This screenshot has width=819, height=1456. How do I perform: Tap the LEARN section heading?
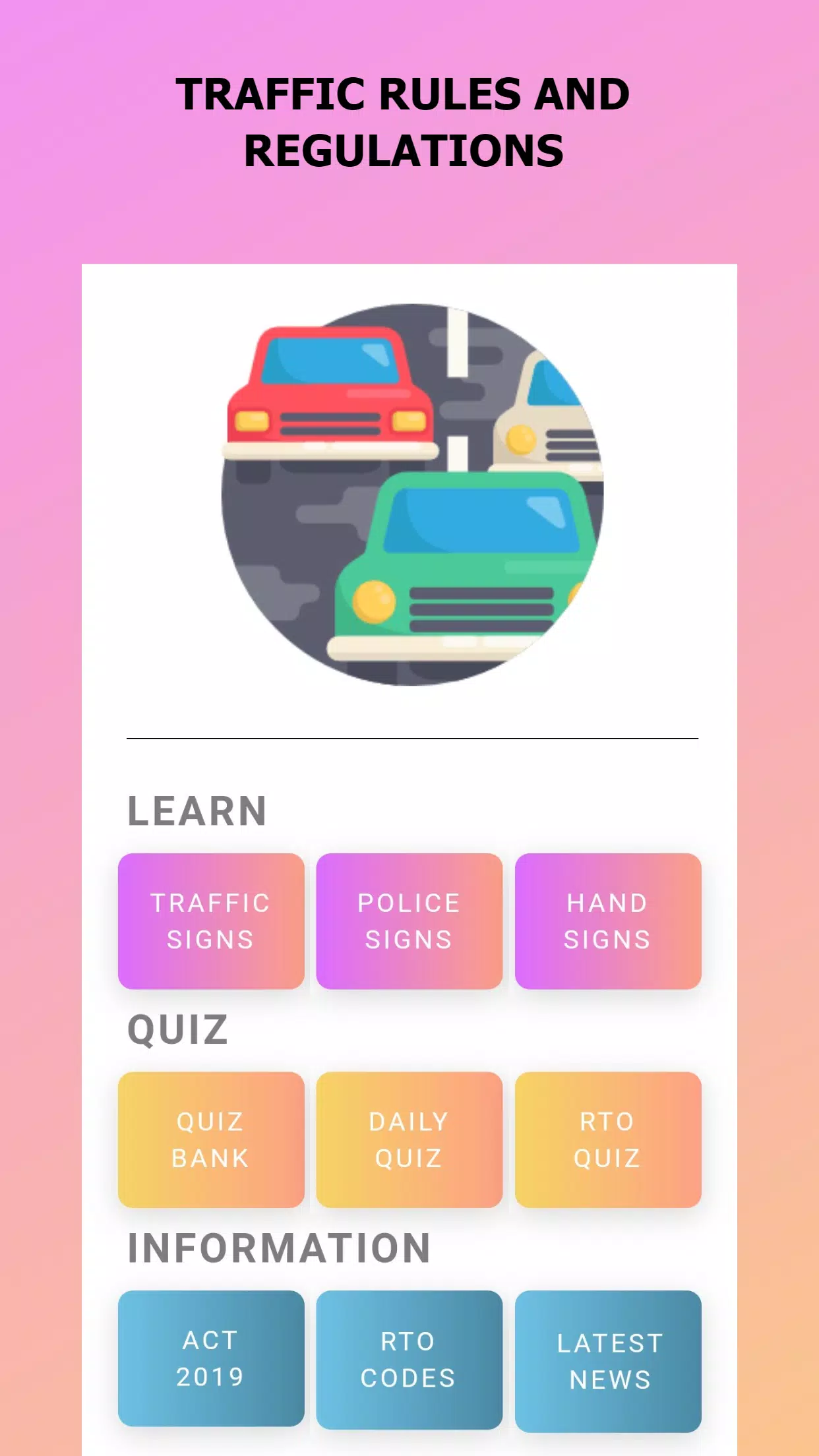196,809
